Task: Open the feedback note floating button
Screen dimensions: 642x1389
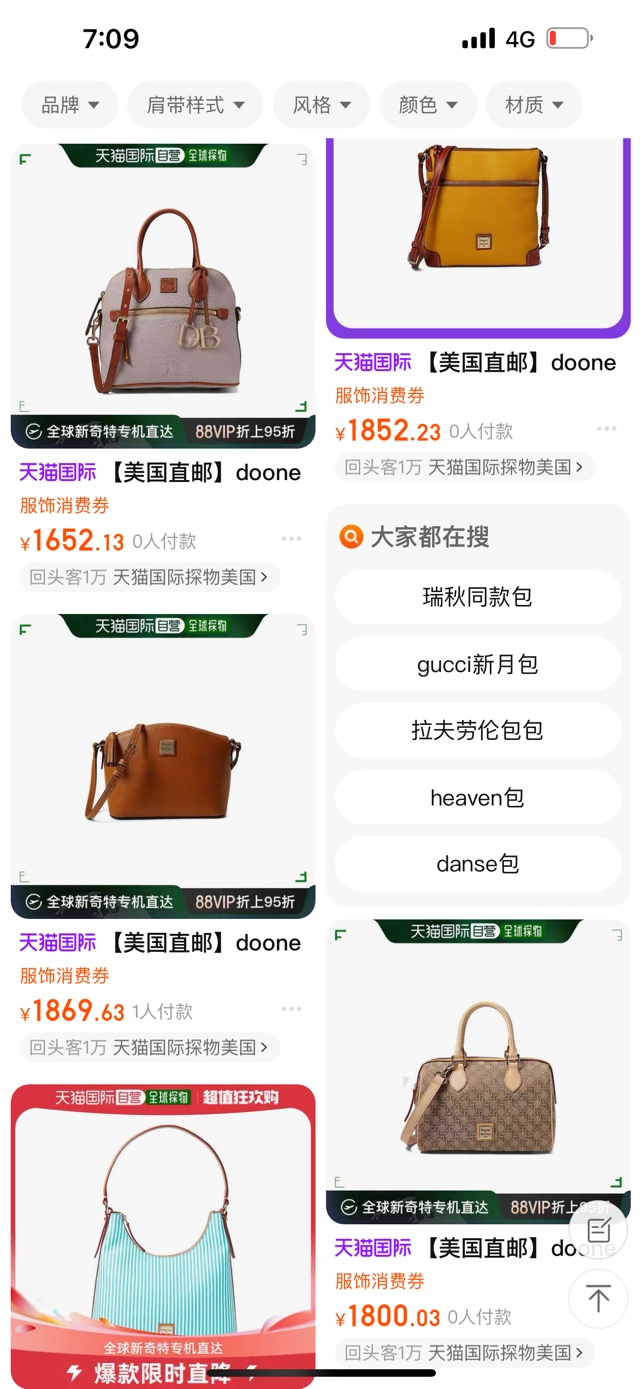Action: click(598, 1230)
